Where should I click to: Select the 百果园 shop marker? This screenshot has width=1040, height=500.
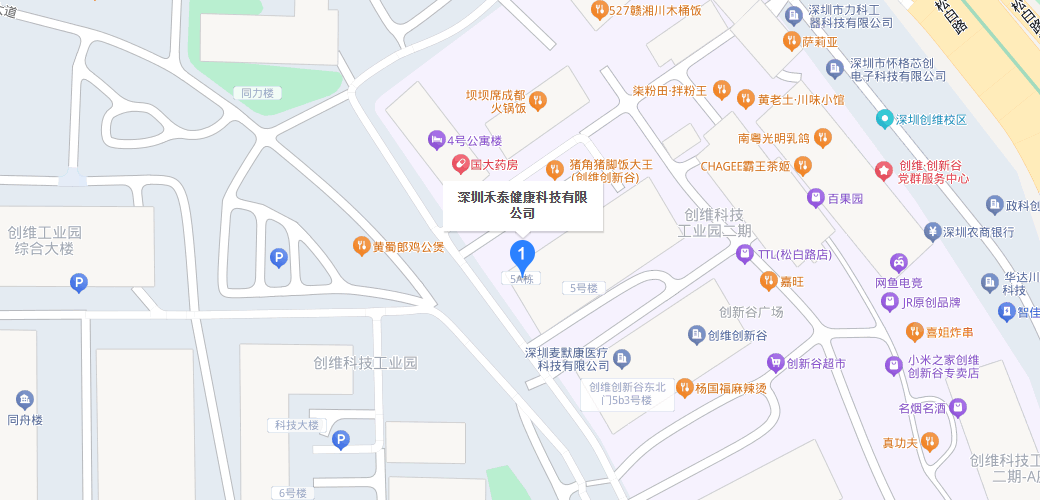tap(815, 198)
